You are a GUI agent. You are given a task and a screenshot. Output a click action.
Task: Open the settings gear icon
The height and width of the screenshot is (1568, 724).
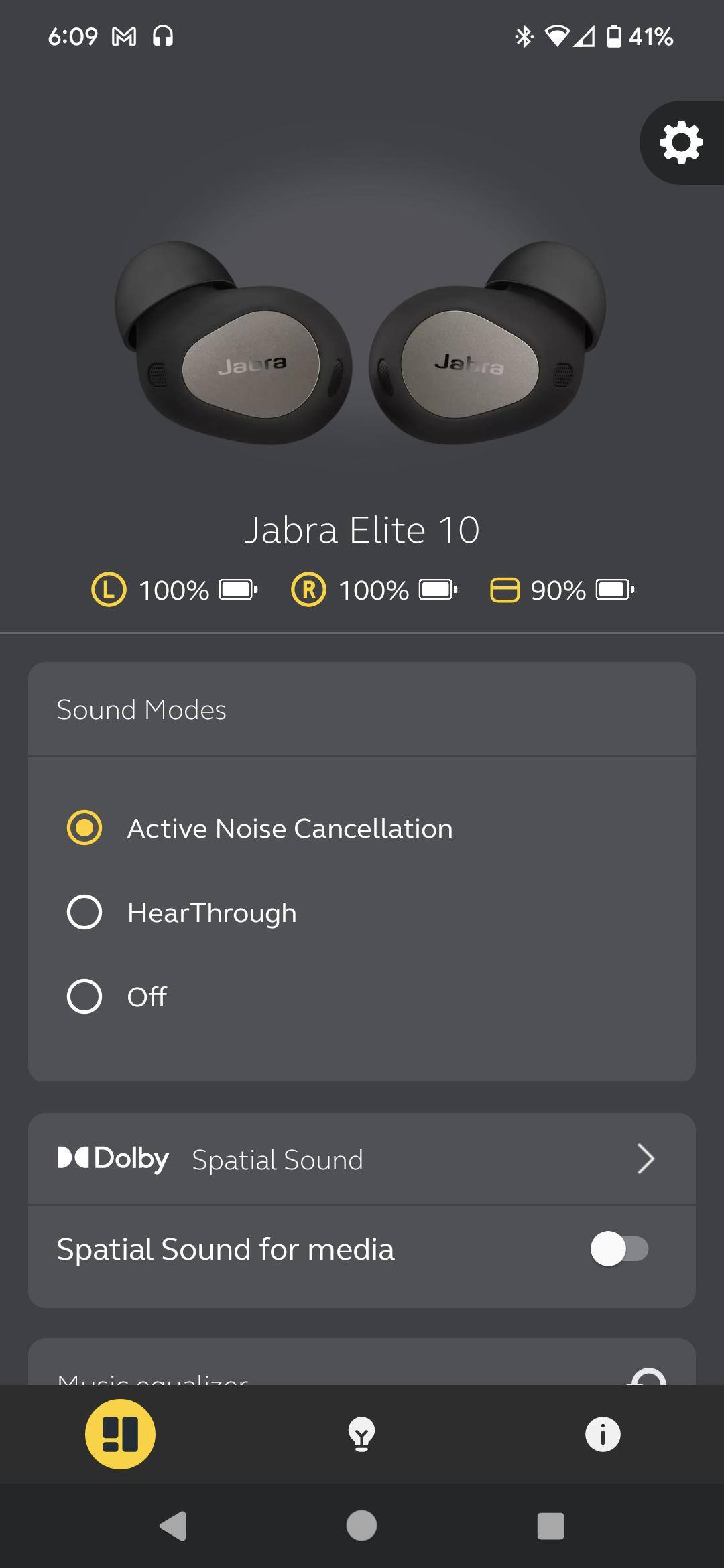point(681,142)
